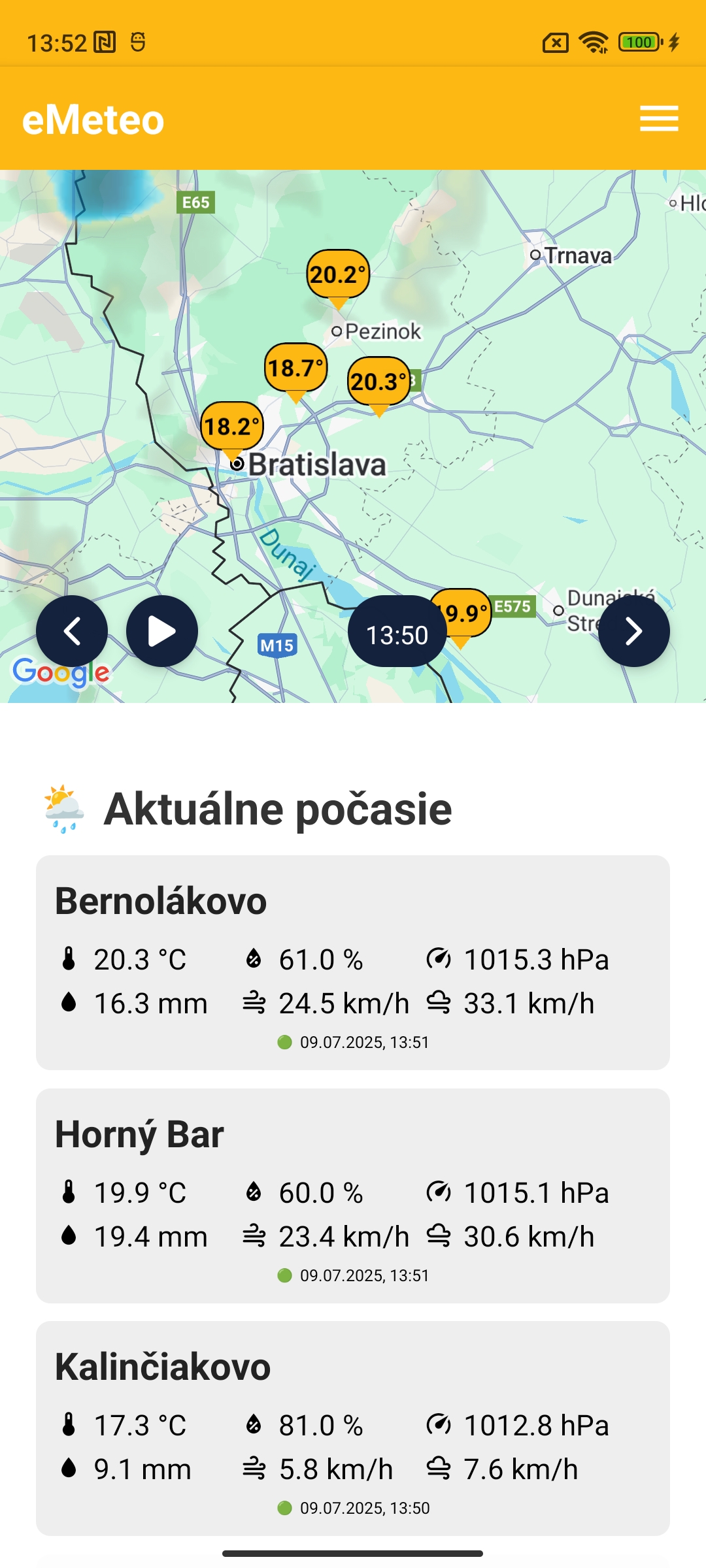
Task: Play the radar animation
Action: (161, 631)
